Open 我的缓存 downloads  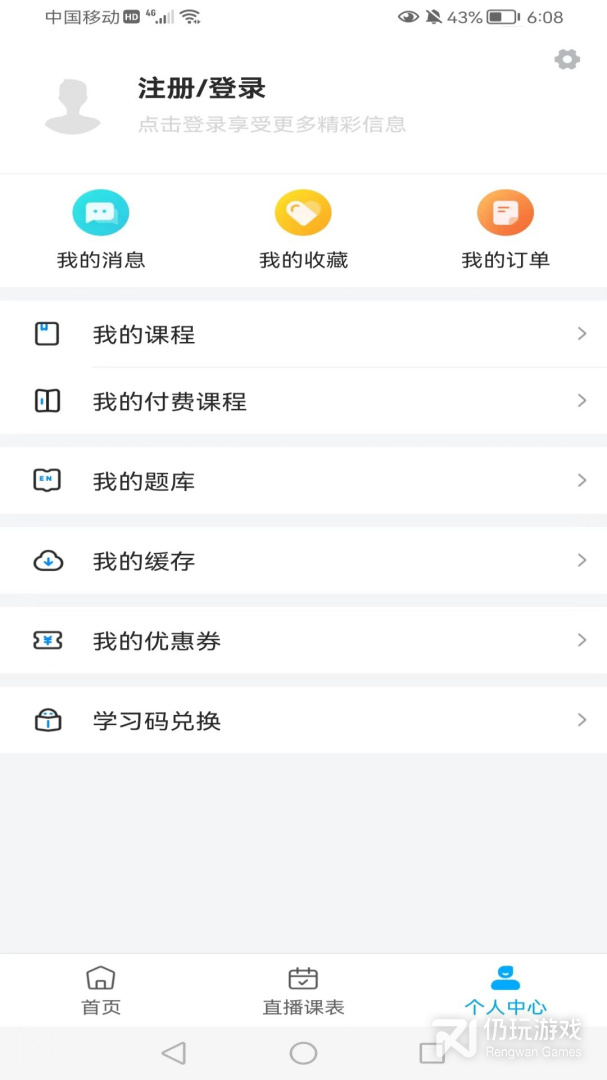point(303,561)
